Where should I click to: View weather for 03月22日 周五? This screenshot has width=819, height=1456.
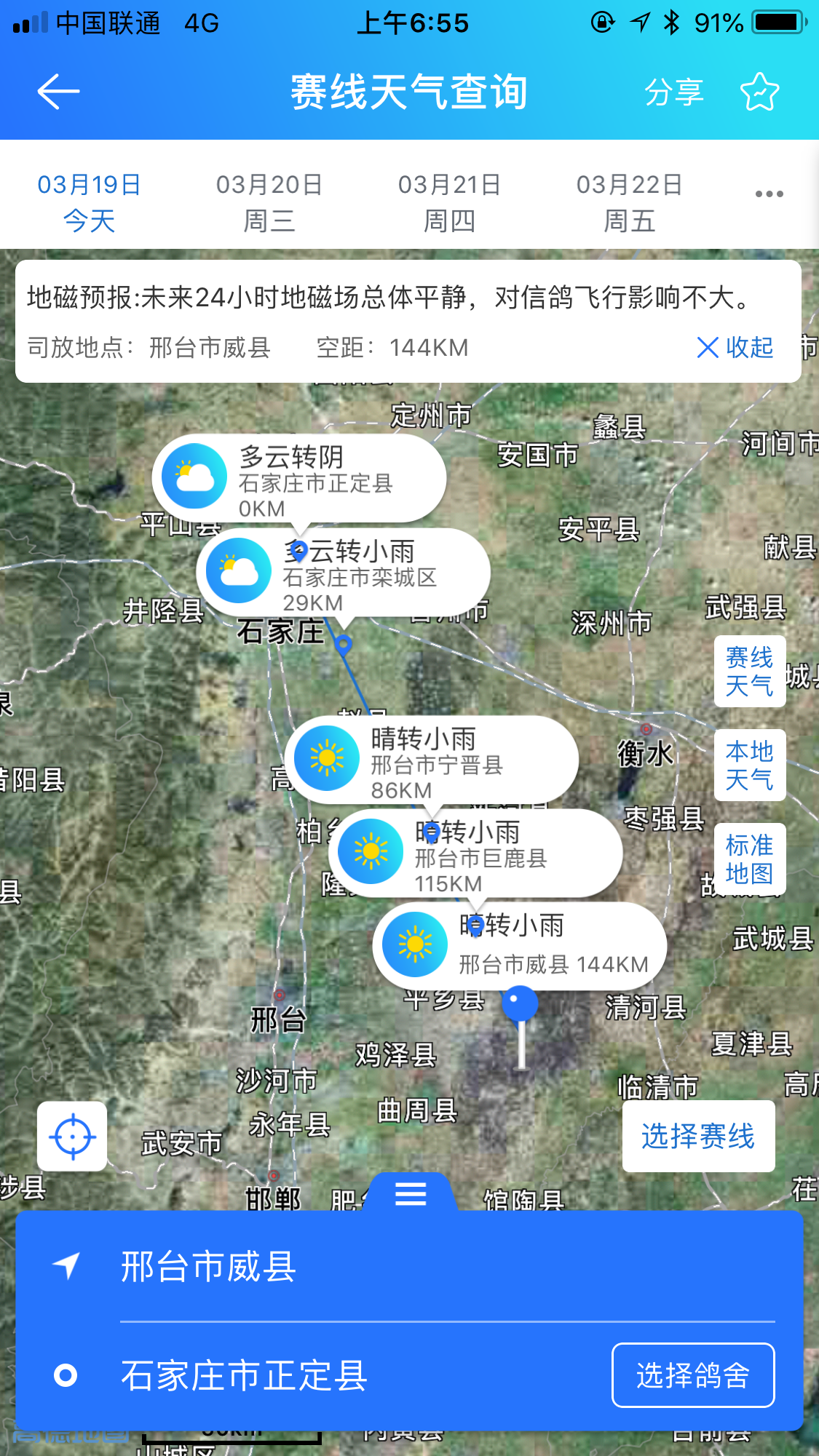[629, 202]
